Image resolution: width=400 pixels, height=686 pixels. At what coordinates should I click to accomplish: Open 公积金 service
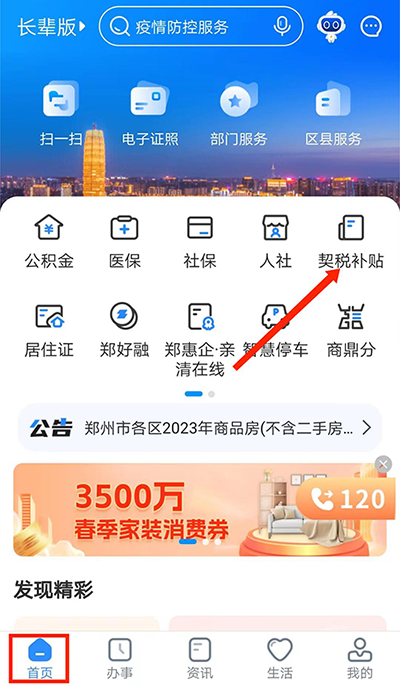point(49,241)
